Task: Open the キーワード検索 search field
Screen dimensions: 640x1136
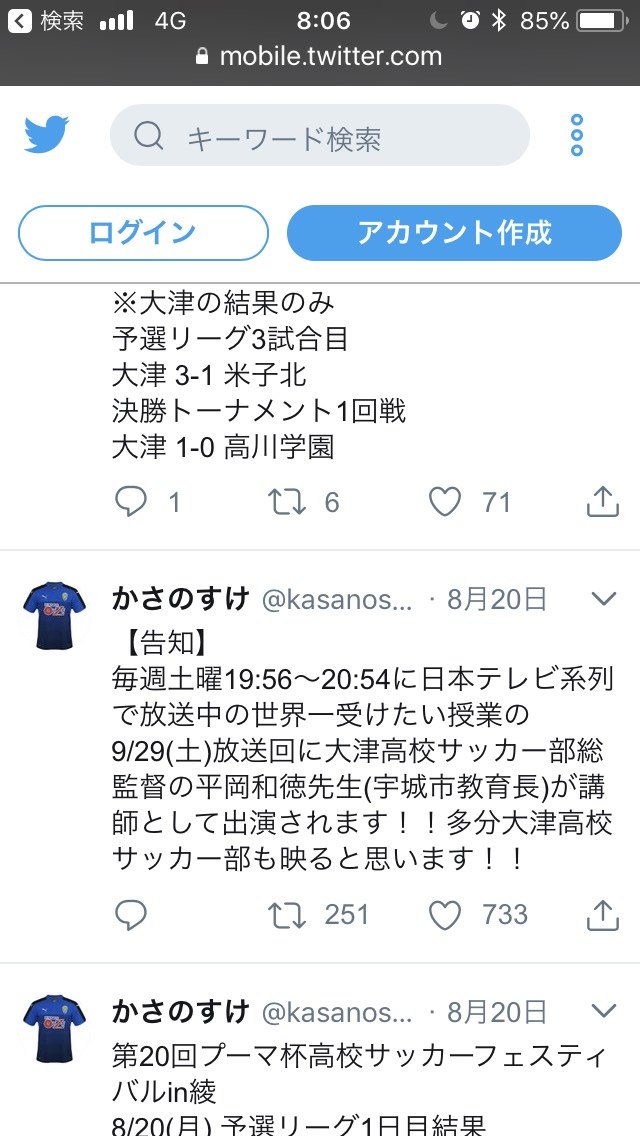Action: [x=319, y=137]
